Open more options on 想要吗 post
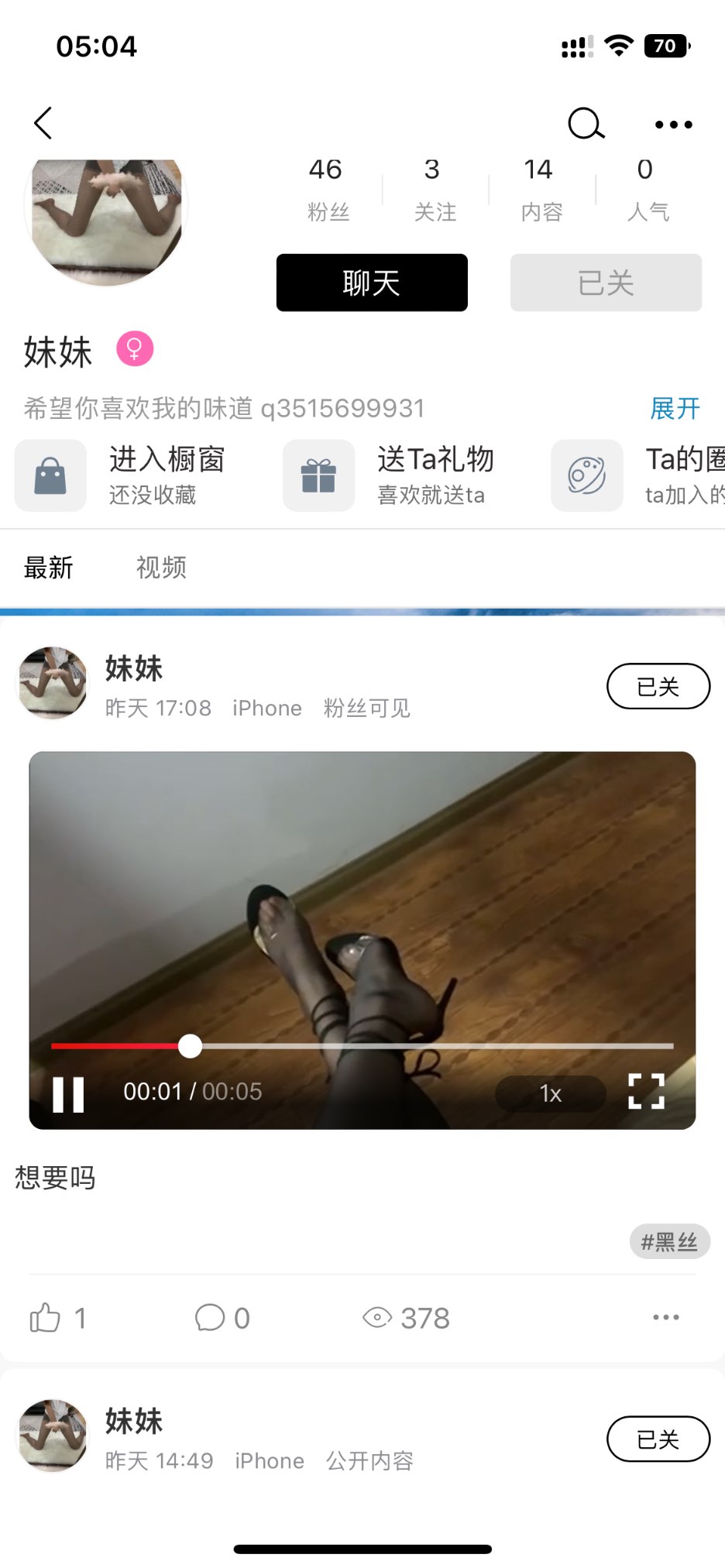This screenshot has height=1568, width=725. pyautogui.click(x=665, y=1317)
